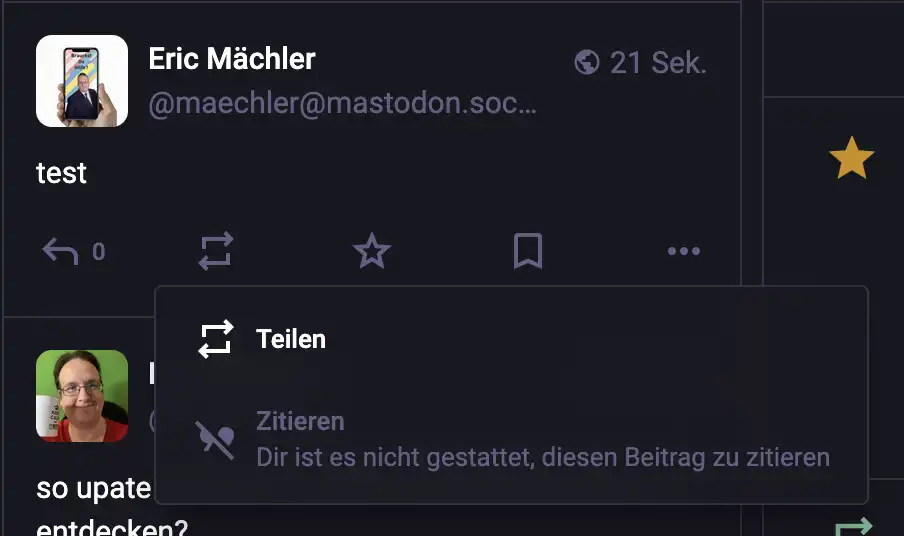This screenshot has height=536, width=904.
Task: Open the three-dot menu on Eric's post
Action: (684, 252)
